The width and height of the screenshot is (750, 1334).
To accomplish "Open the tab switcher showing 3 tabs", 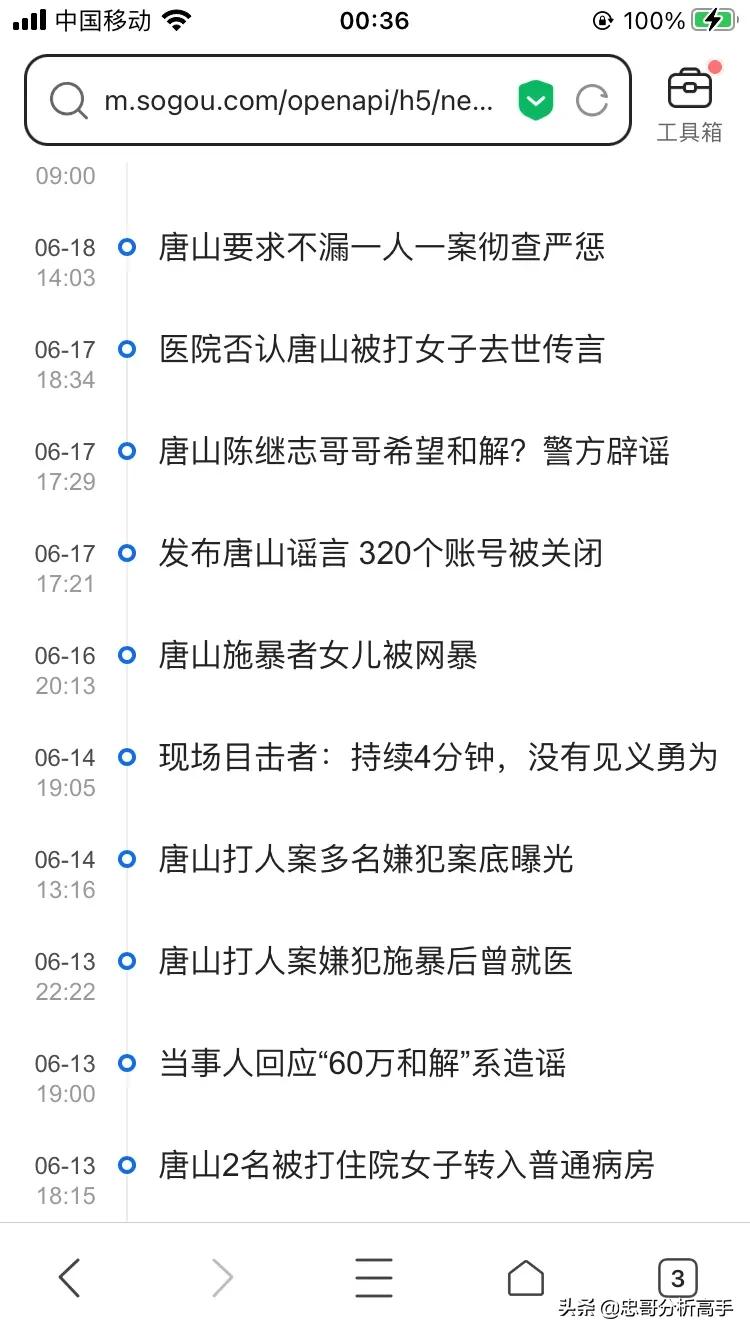I will click(x=679, y=1277).
